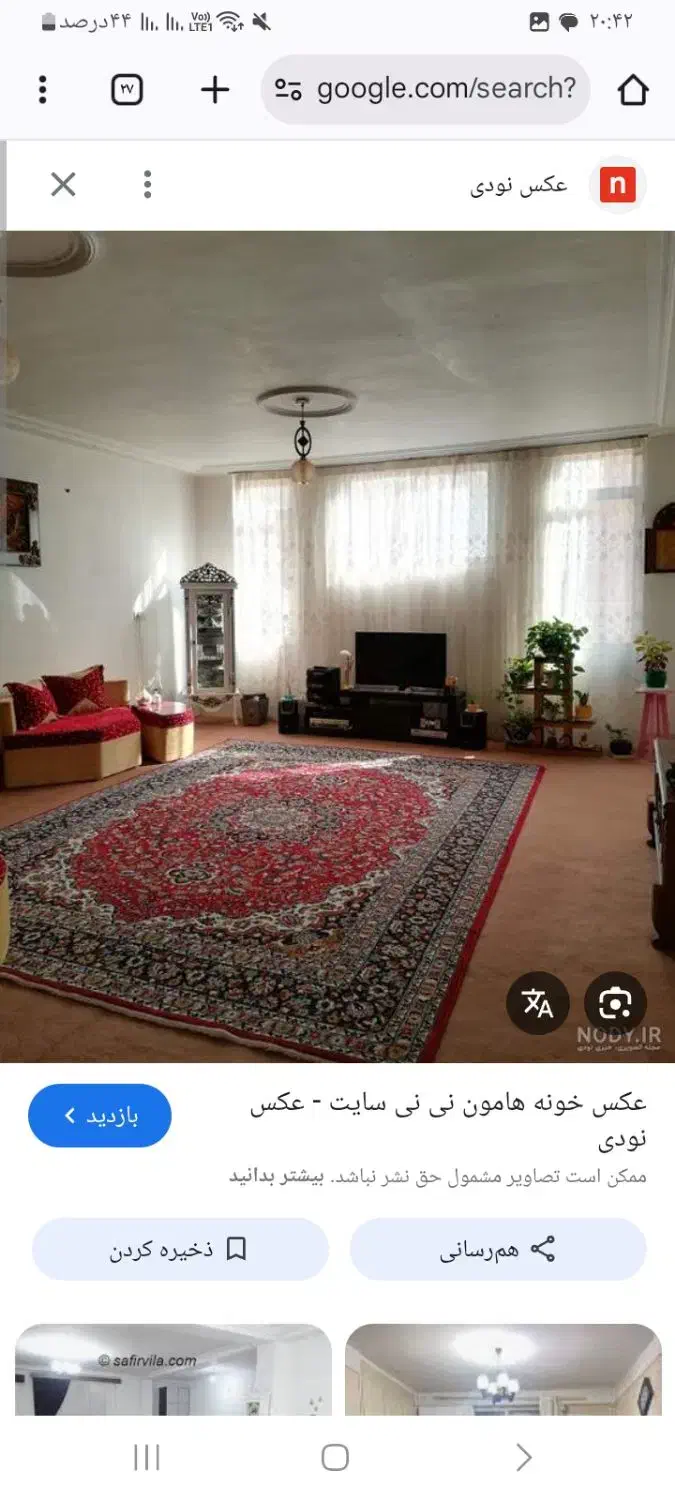Open the image viewer's three-dot menu

click(x=147, y=184)
